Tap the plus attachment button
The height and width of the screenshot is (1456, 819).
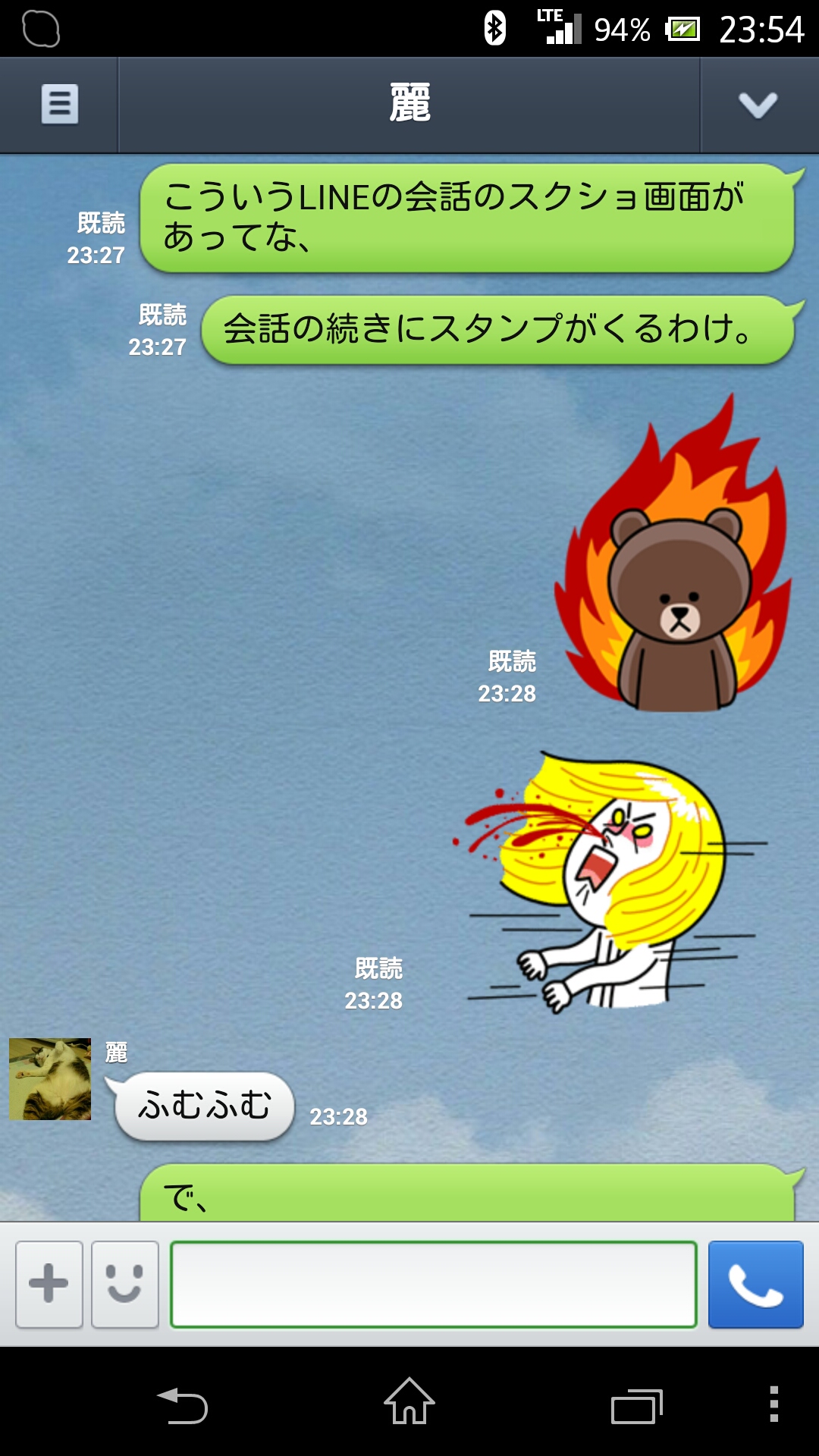[49, 1284]
